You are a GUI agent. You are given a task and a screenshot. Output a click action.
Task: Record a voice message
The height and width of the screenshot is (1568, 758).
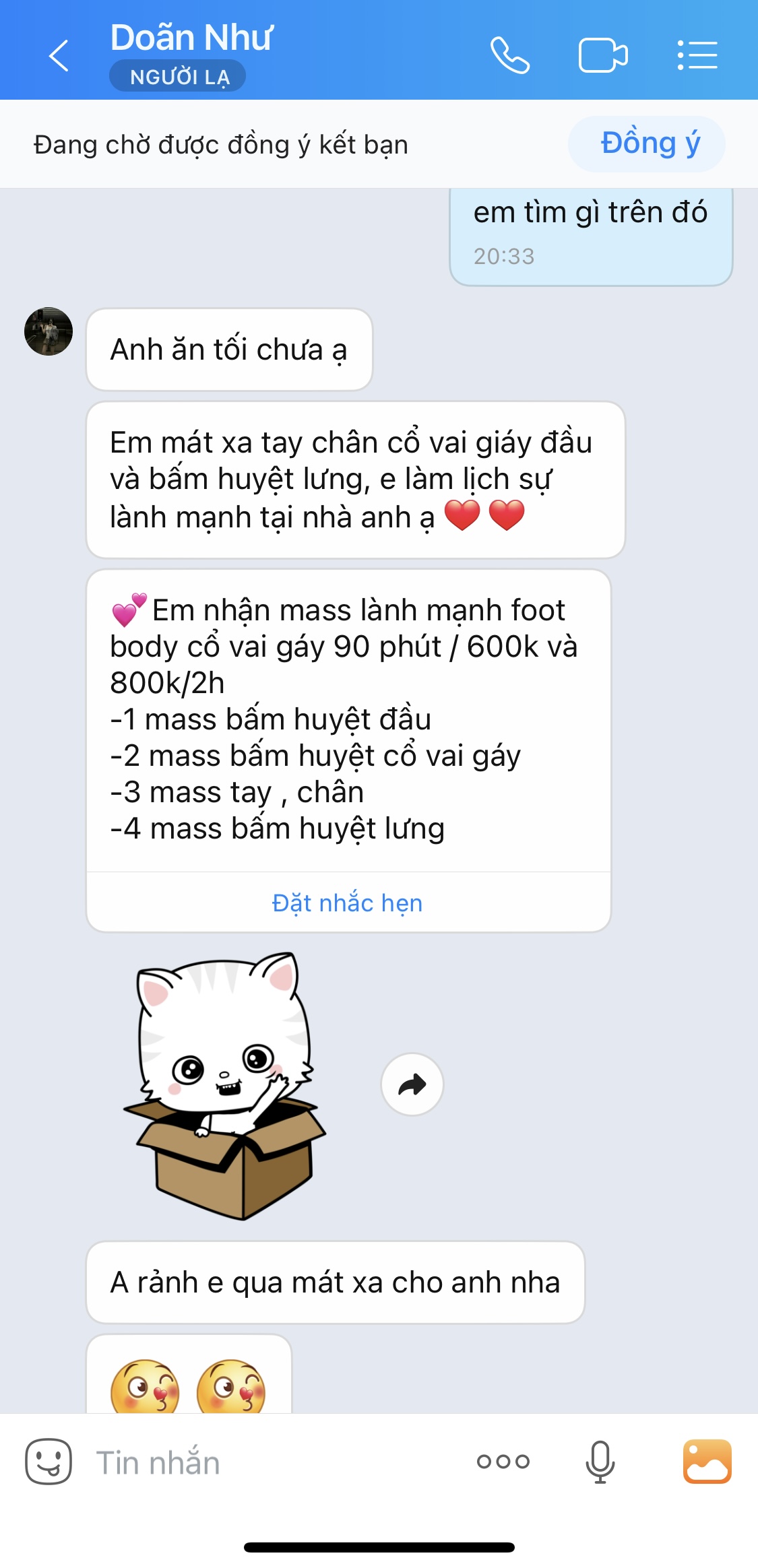point(600,1462)
